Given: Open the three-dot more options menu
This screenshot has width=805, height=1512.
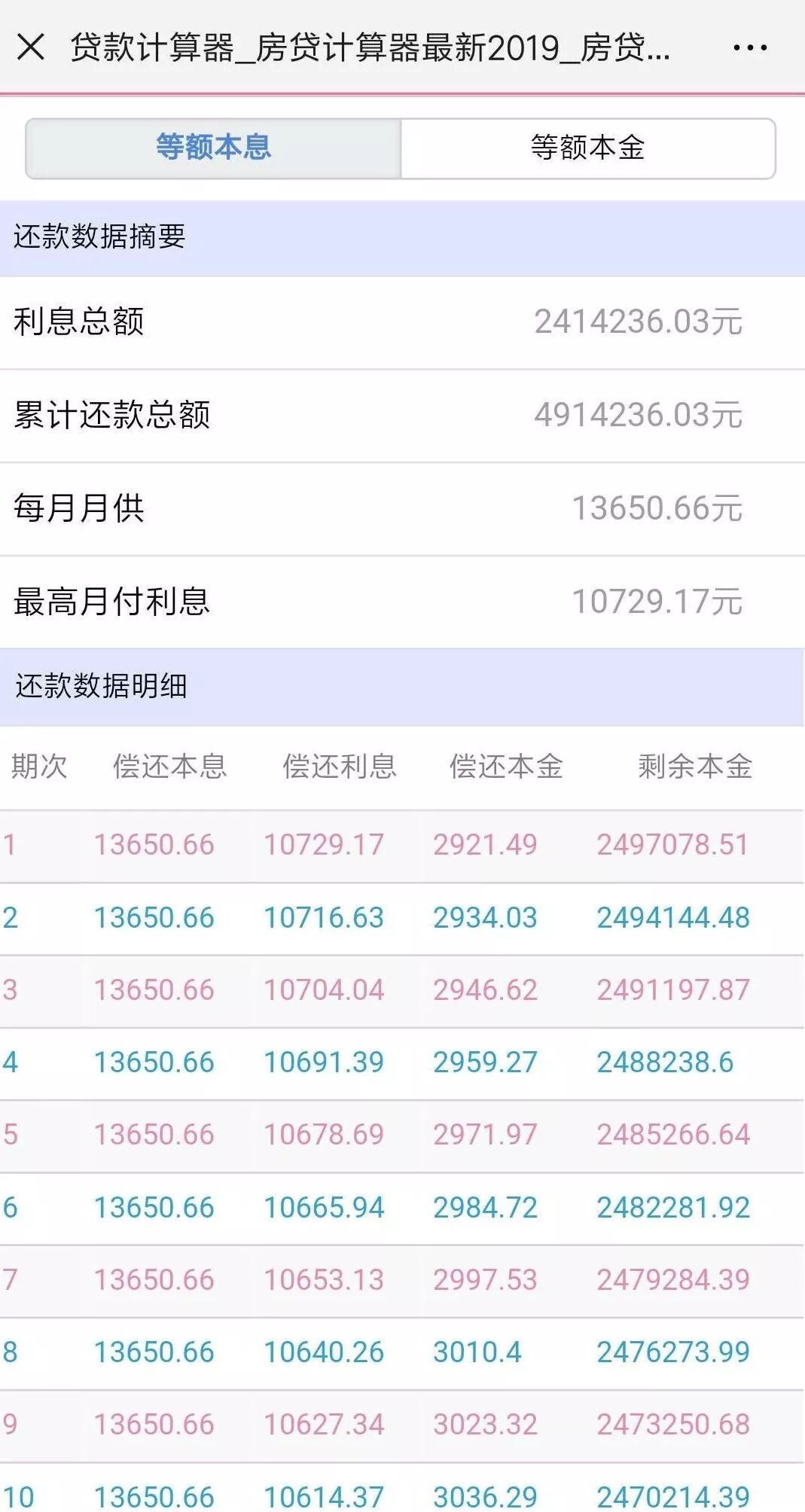Looking at the screenshot, I should click(749, 47).
